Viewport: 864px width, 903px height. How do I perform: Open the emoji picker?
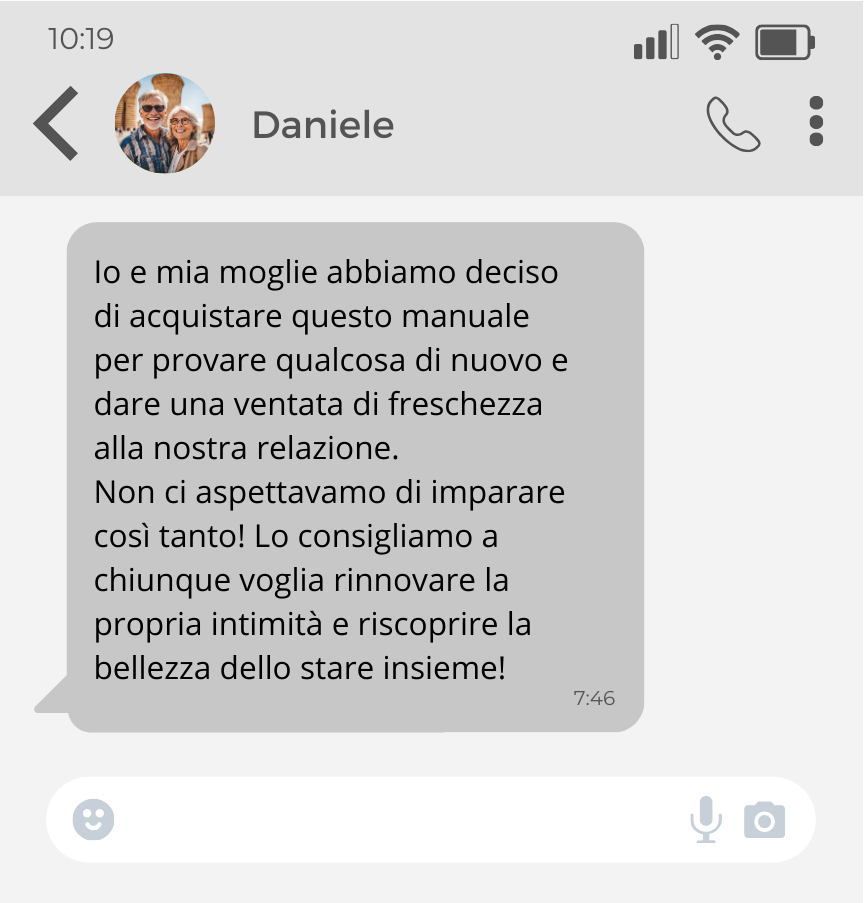(93, 820)
